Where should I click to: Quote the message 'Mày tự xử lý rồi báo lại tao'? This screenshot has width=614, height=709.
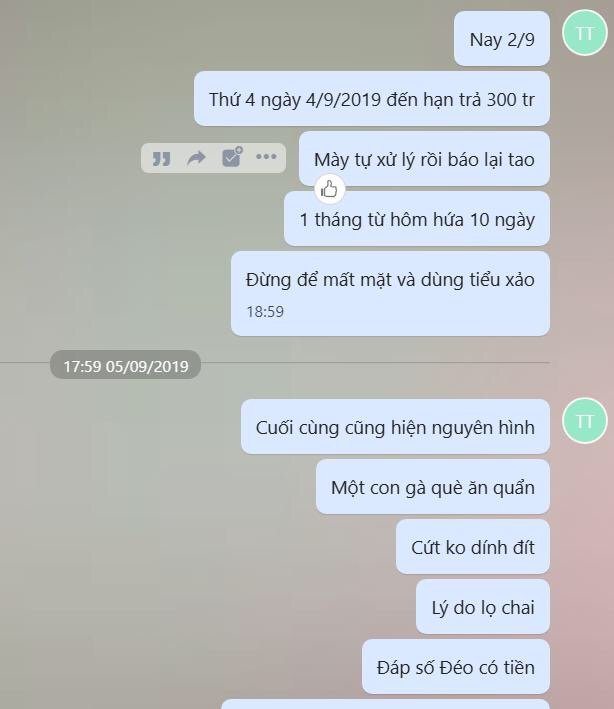[161, 158]
